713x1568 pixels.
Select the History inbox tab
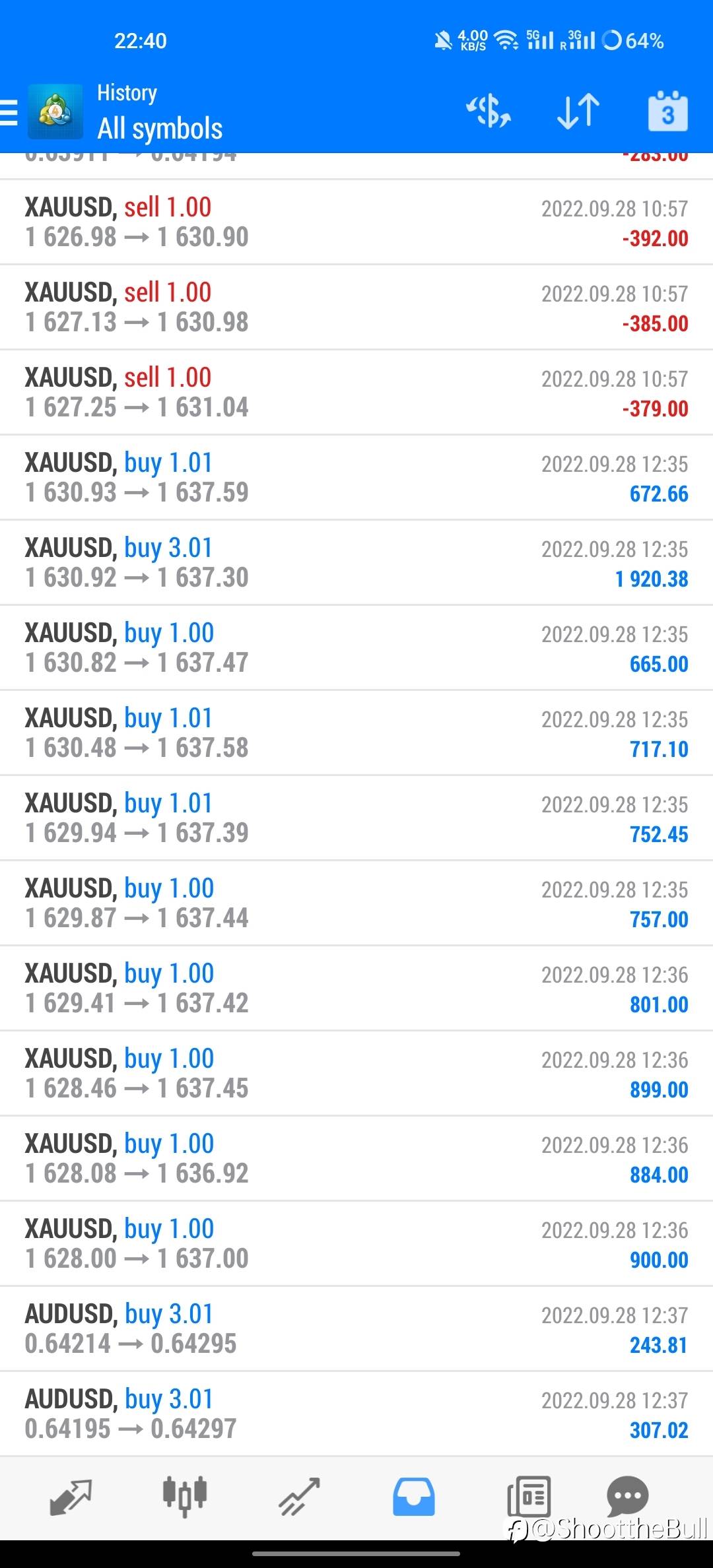[414, 1496]
